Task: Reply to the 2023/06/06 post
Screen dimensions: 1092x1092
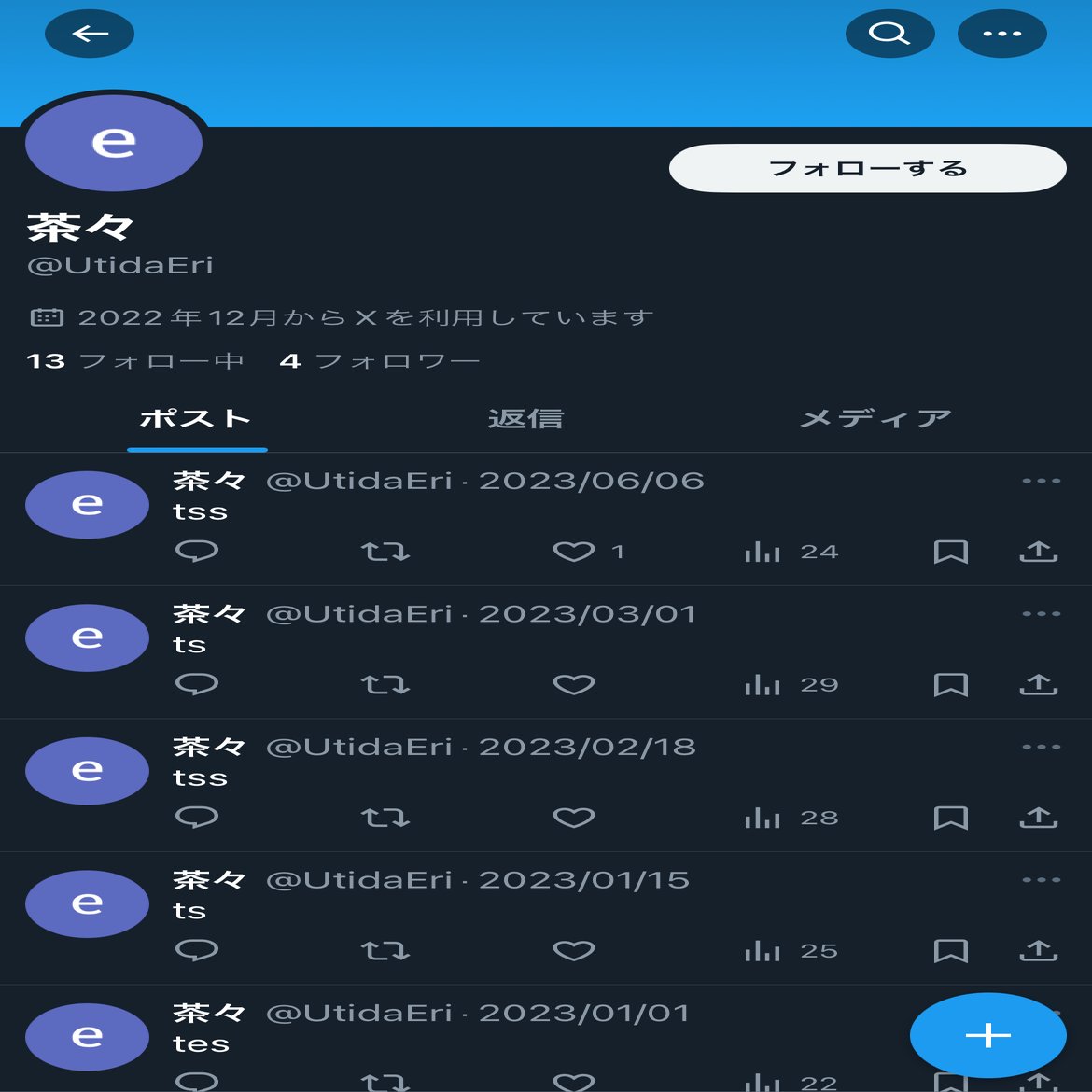Action: pos(197,552)
